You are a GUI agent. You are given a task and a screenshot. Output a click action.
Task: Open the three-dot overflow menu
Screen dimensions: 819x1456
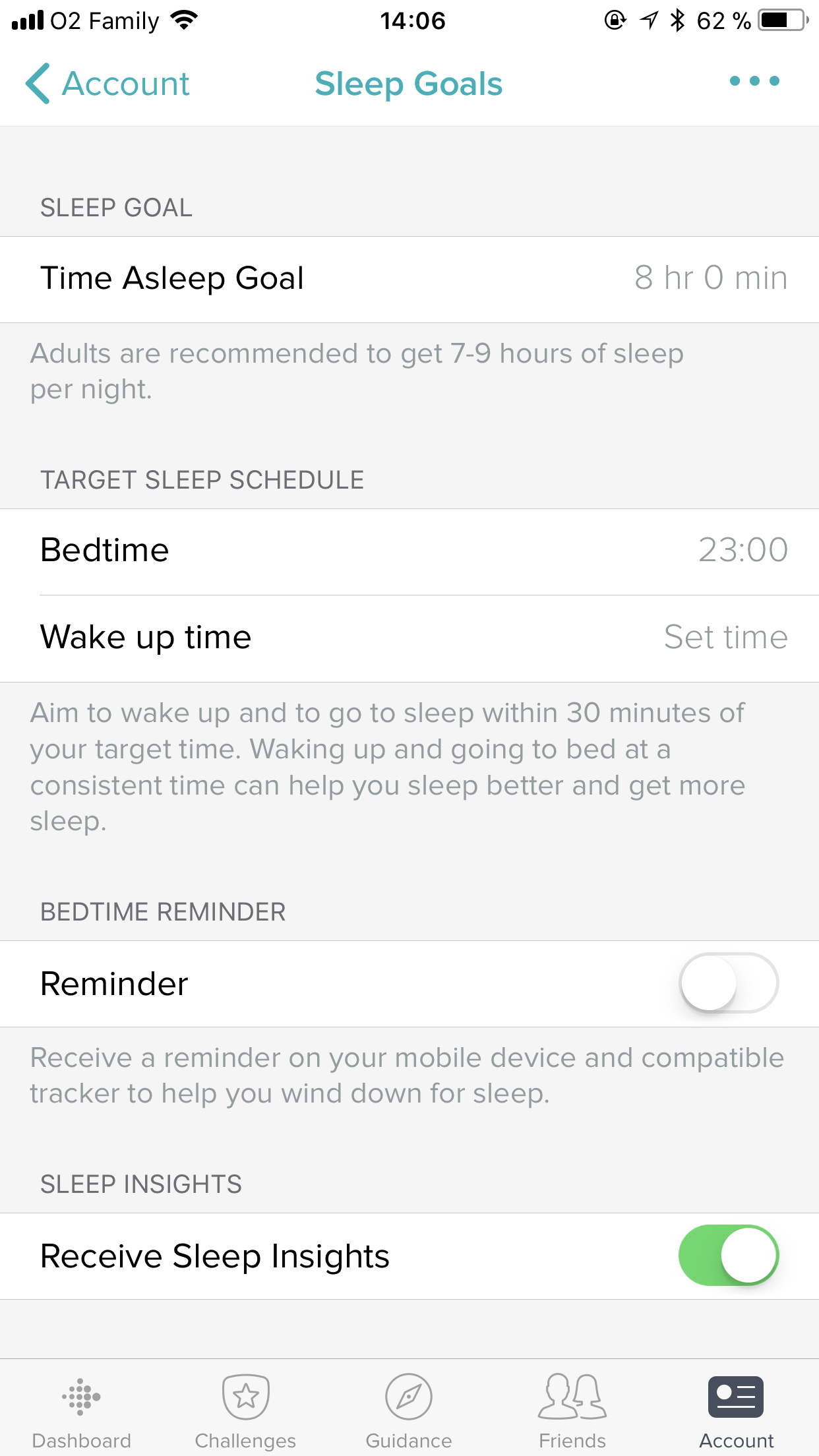pos(754,81)
